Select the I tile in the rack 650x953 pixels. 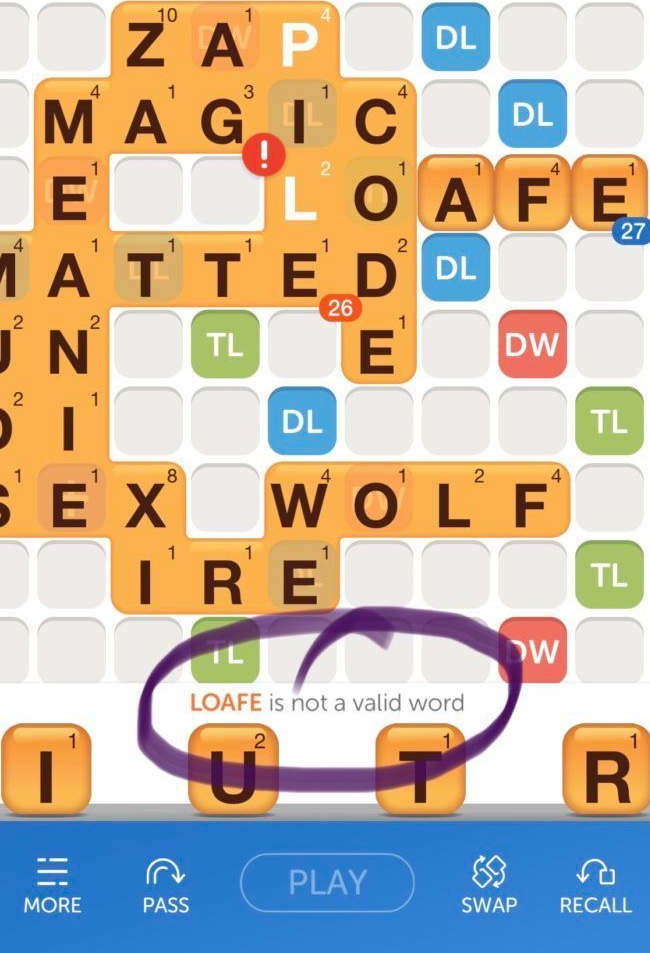coord(45,770)
